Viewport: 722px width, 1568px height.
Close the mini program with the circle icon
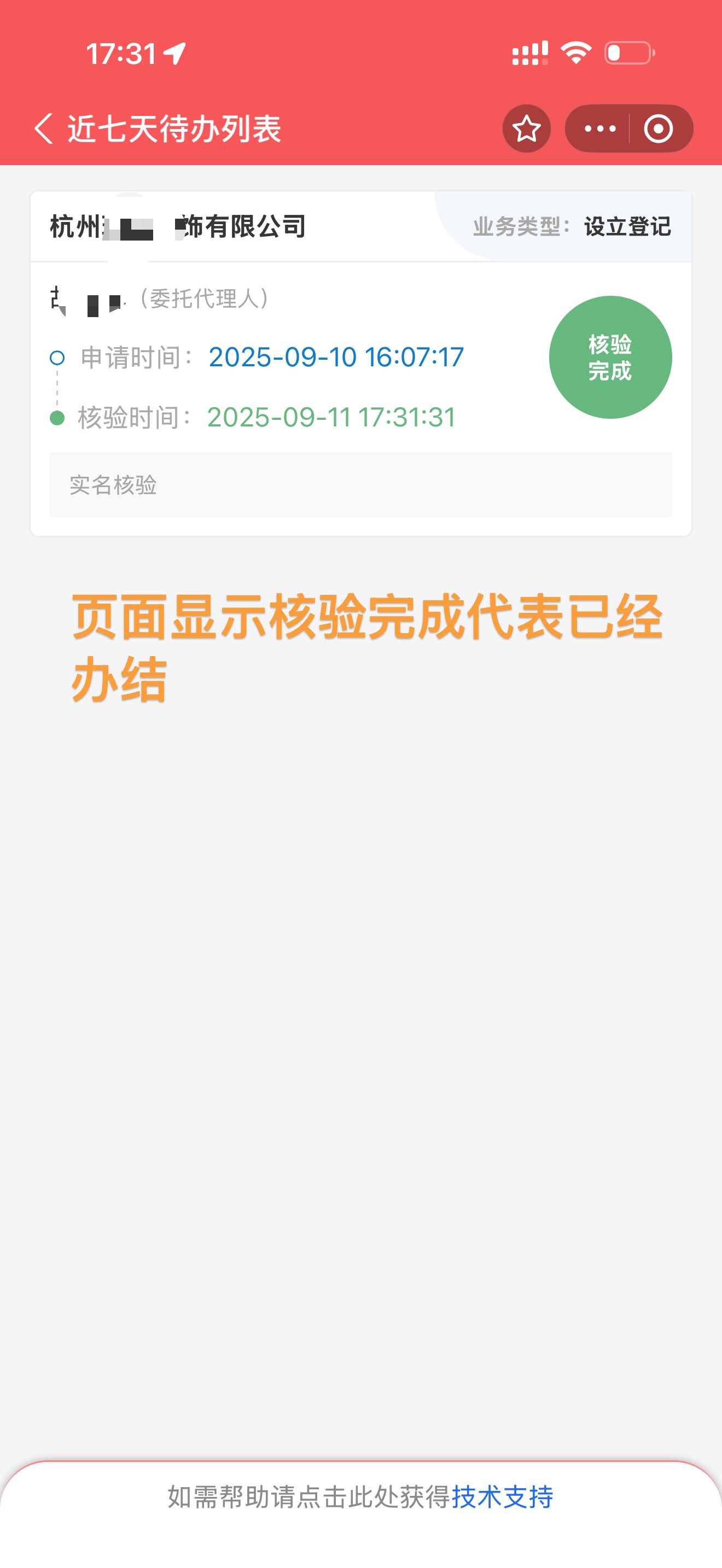tap(659, 128)
